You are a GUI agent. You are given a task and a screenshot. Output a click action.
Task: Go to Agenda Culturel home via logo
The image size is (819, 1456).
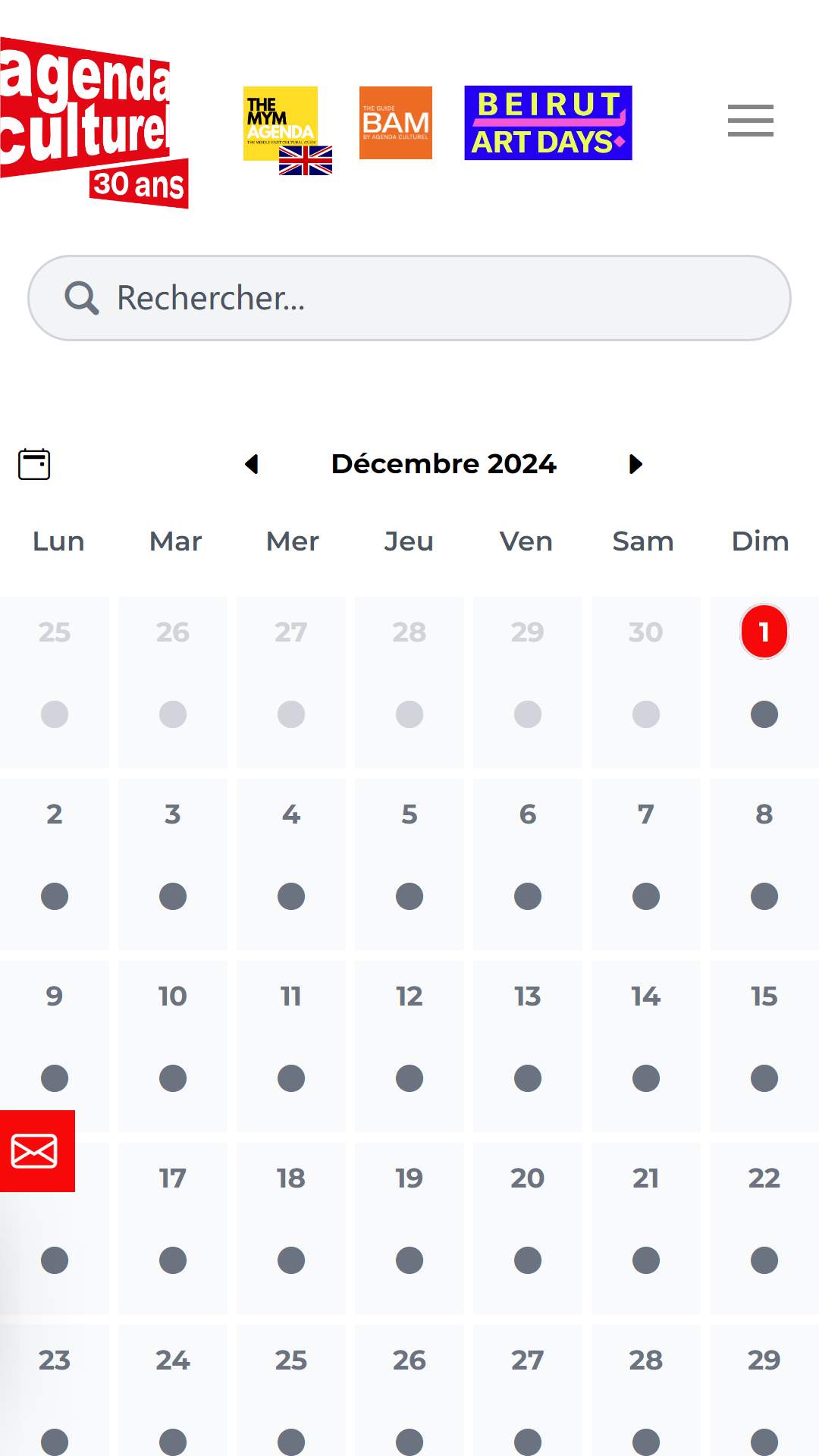94,123
